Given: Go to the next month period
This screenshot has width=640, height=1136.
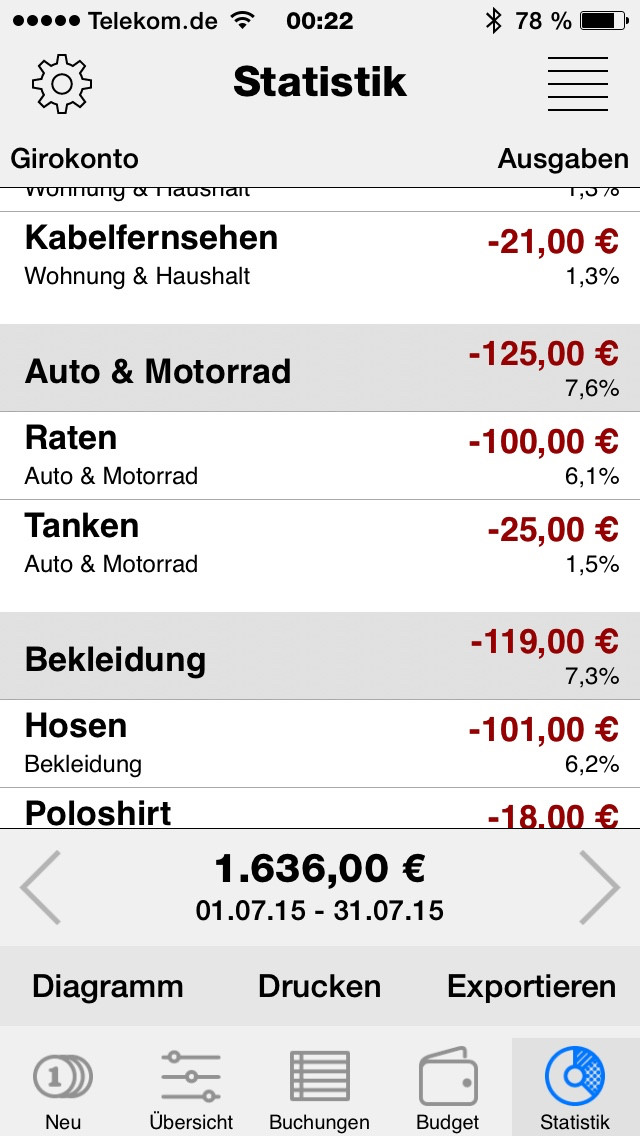Looking at the screenshot, I should pos(599,887).
